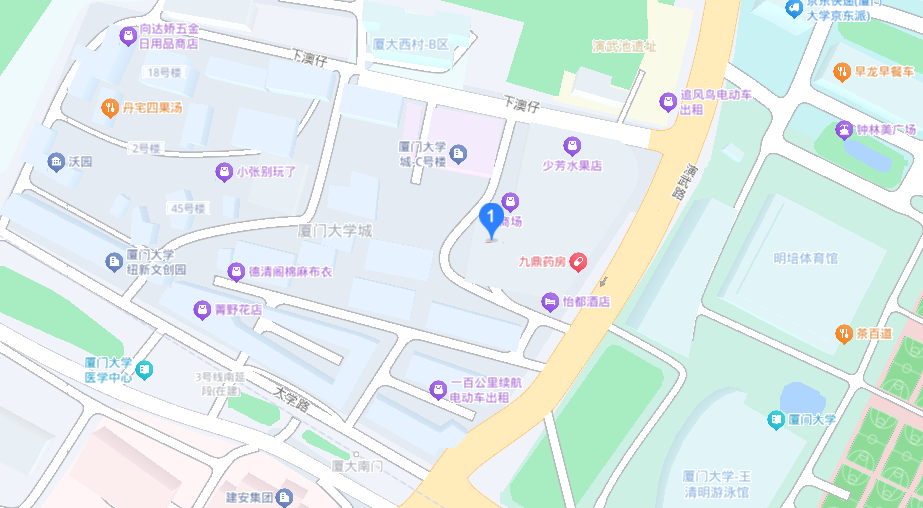Open the 向达娇五金日用品店 marker

click(x=127, y=37)
